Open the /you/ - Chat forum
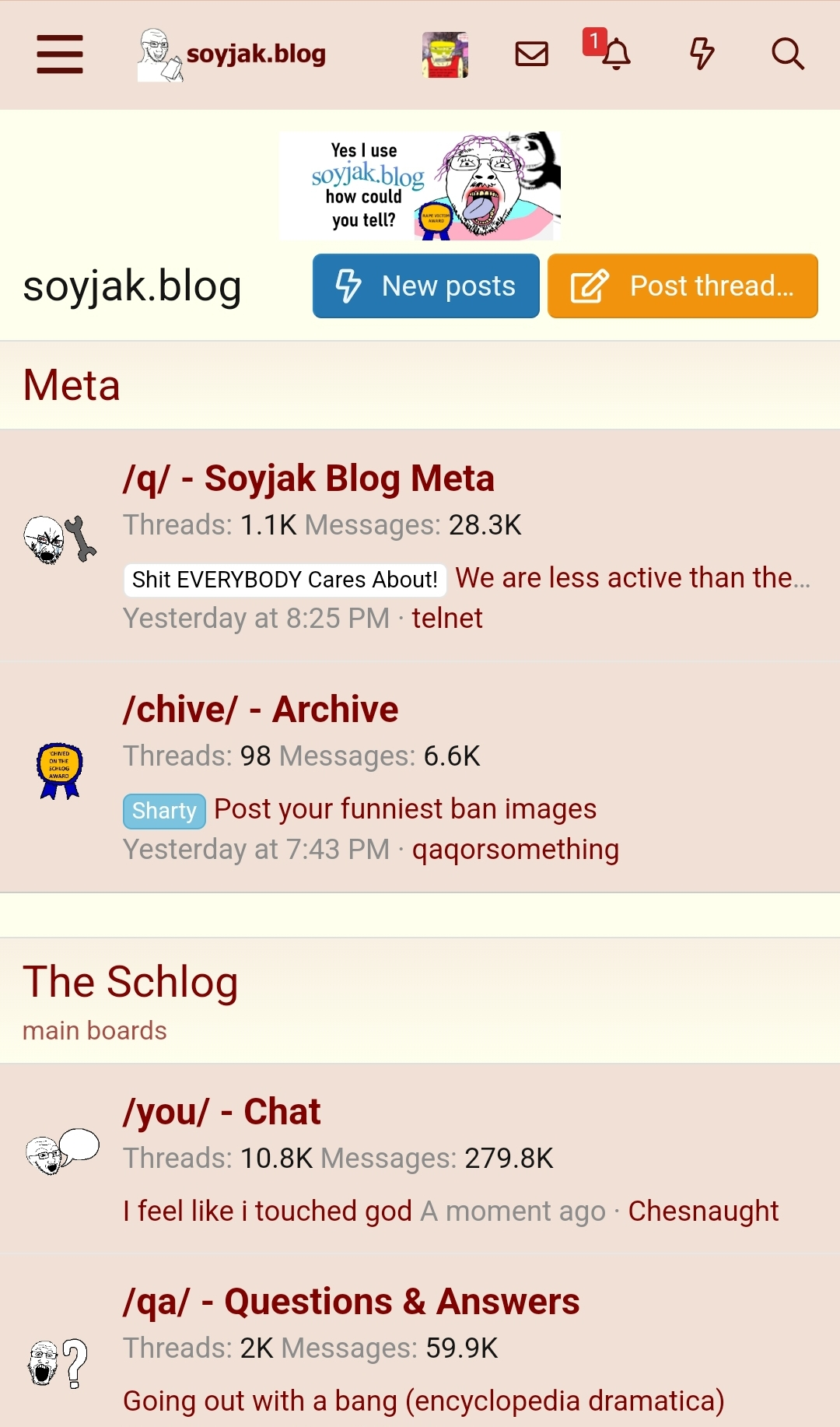This screenshot has width=840, height=1427. coord(222,1112)
